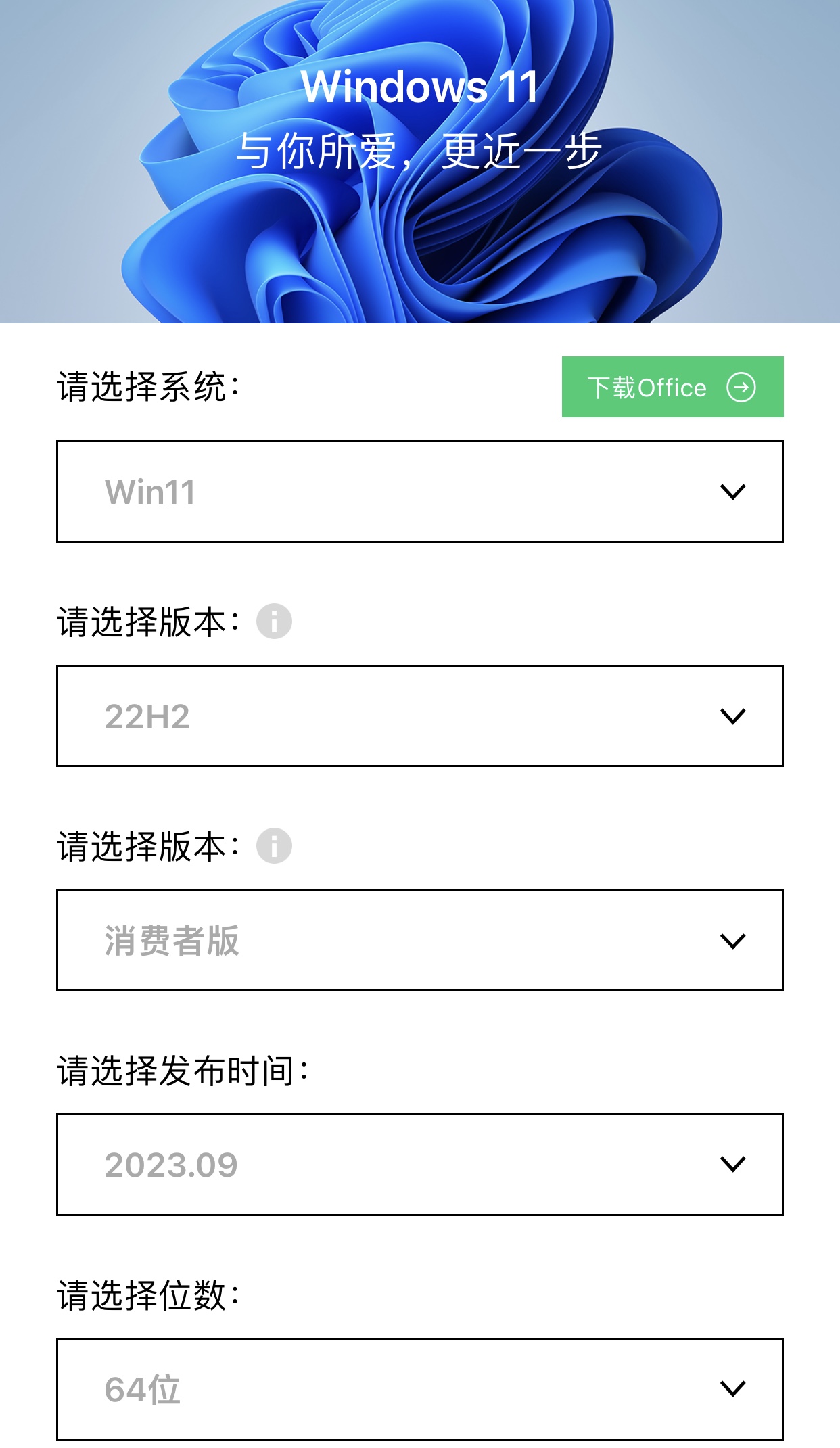
Task: Expand the 22H2 version dropdown
Action: (x=419, y=716)
